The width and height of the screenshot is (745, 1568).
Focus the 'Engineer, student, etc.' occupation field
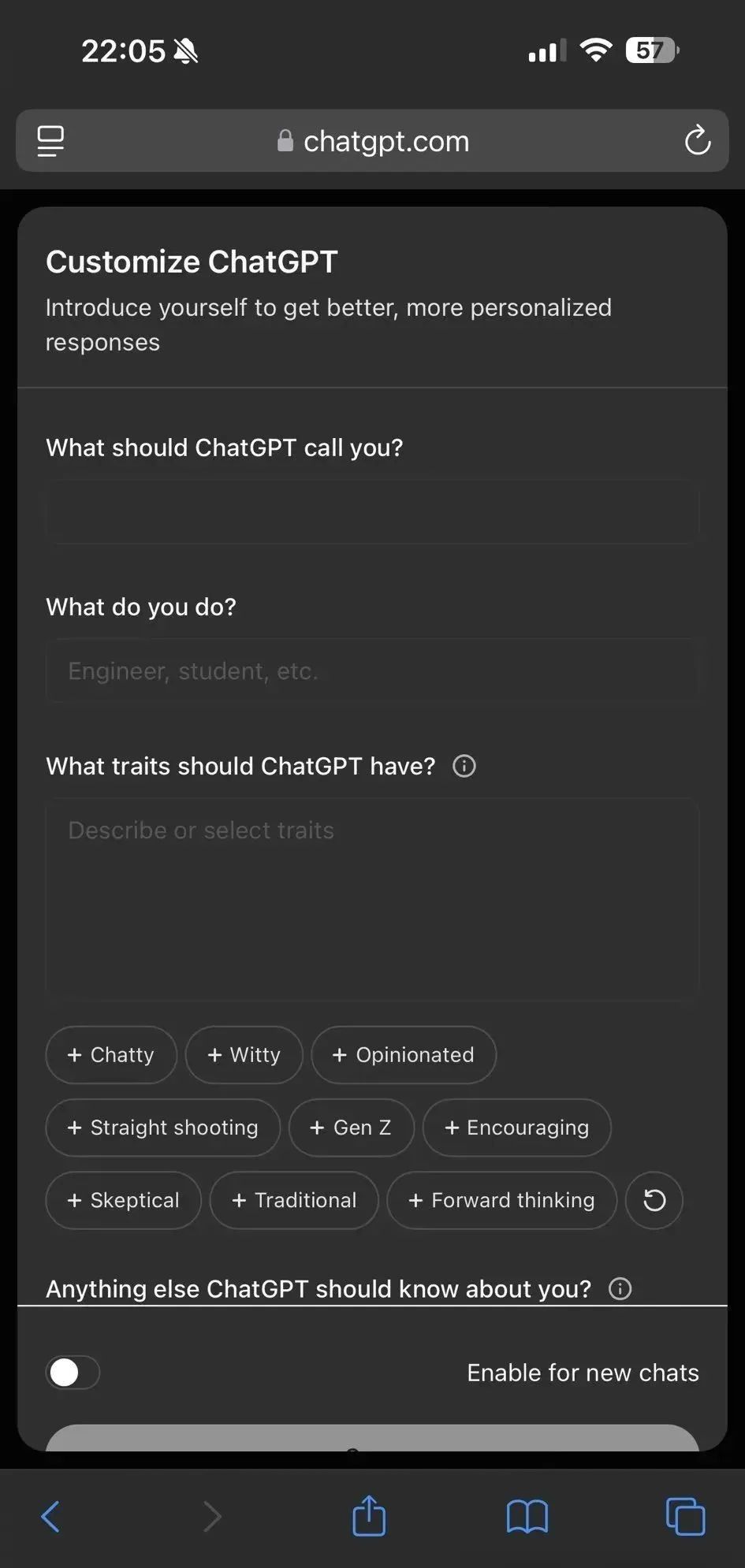click(x=372, y=671)
